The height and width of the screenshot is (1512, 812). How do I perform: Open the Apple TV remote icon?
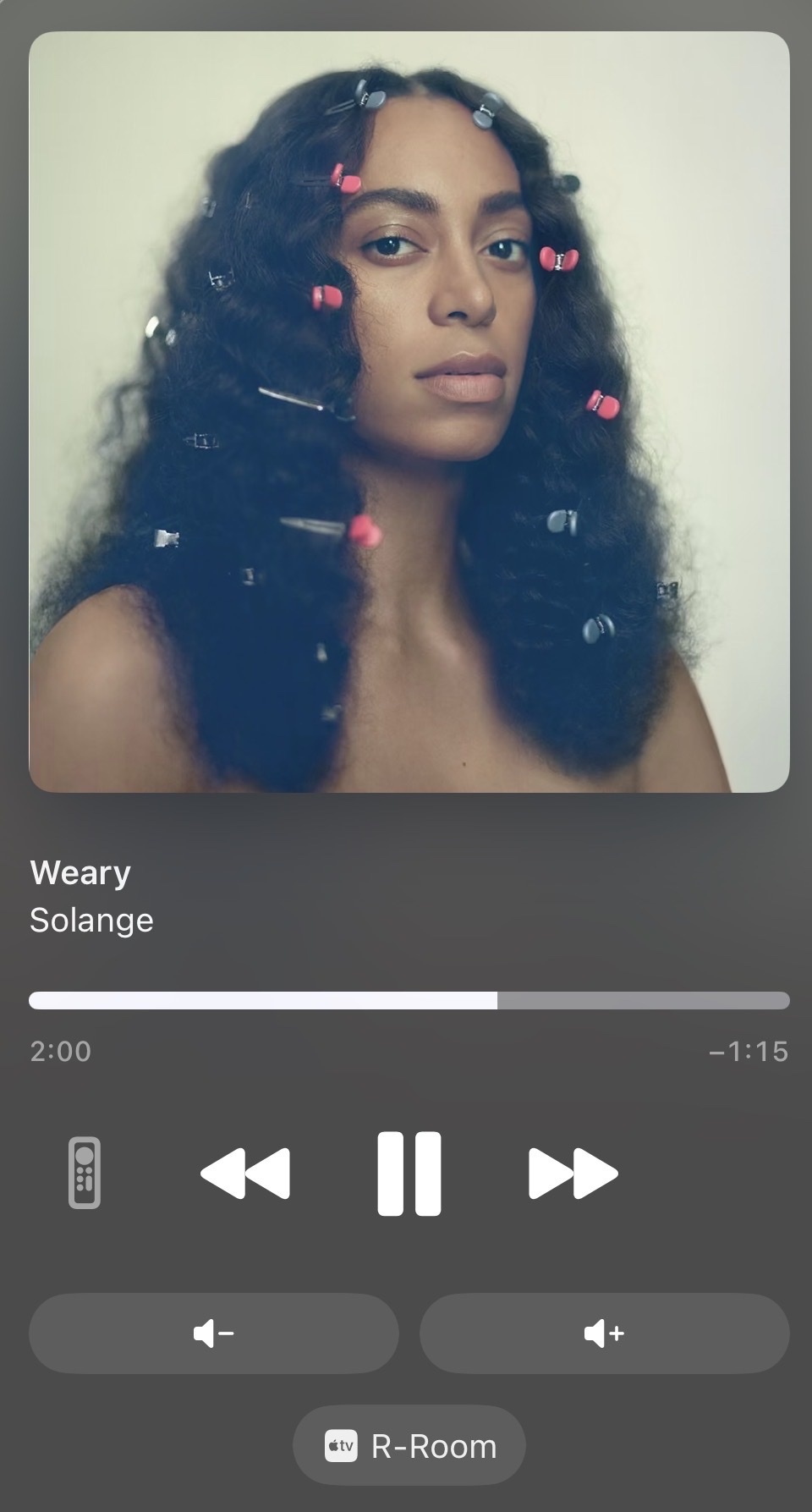pyautogui.click(x=85, y=1173)
